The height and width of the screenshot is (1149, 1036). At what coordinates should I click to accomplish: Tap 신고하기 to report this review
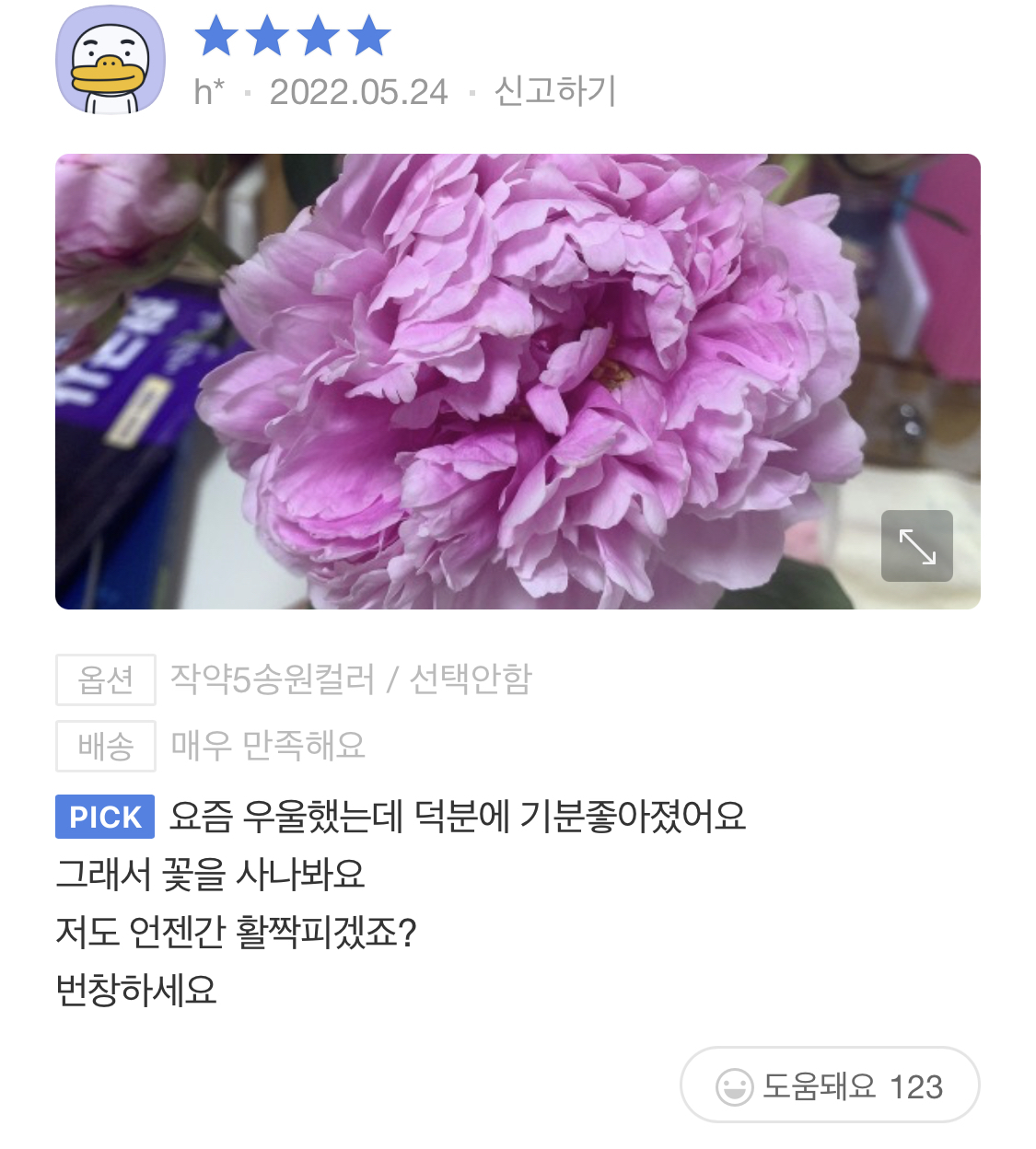tap(554, 91)
